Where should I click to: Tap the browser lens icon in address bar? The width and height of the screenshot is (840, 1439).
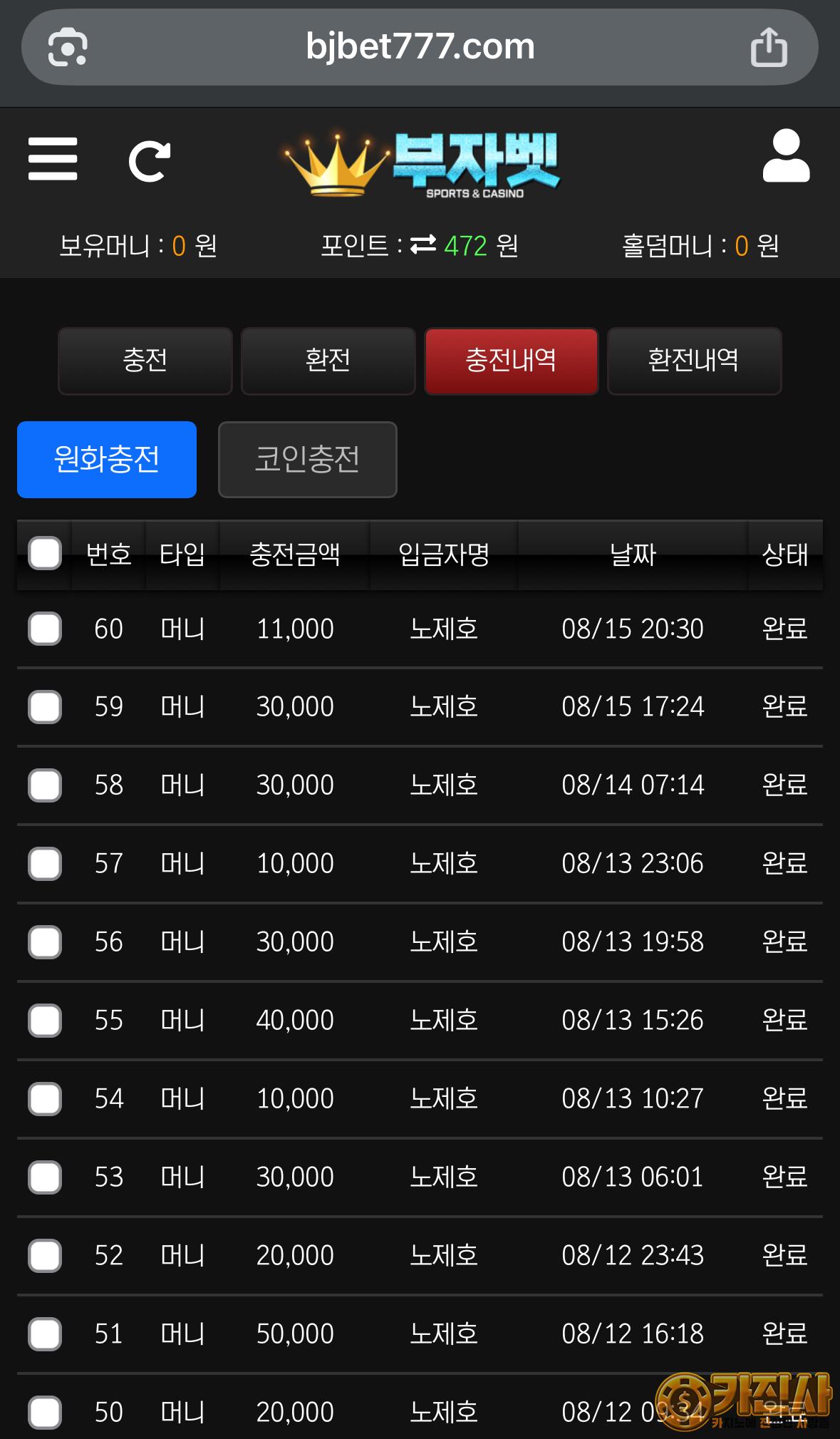click(68, 47)
